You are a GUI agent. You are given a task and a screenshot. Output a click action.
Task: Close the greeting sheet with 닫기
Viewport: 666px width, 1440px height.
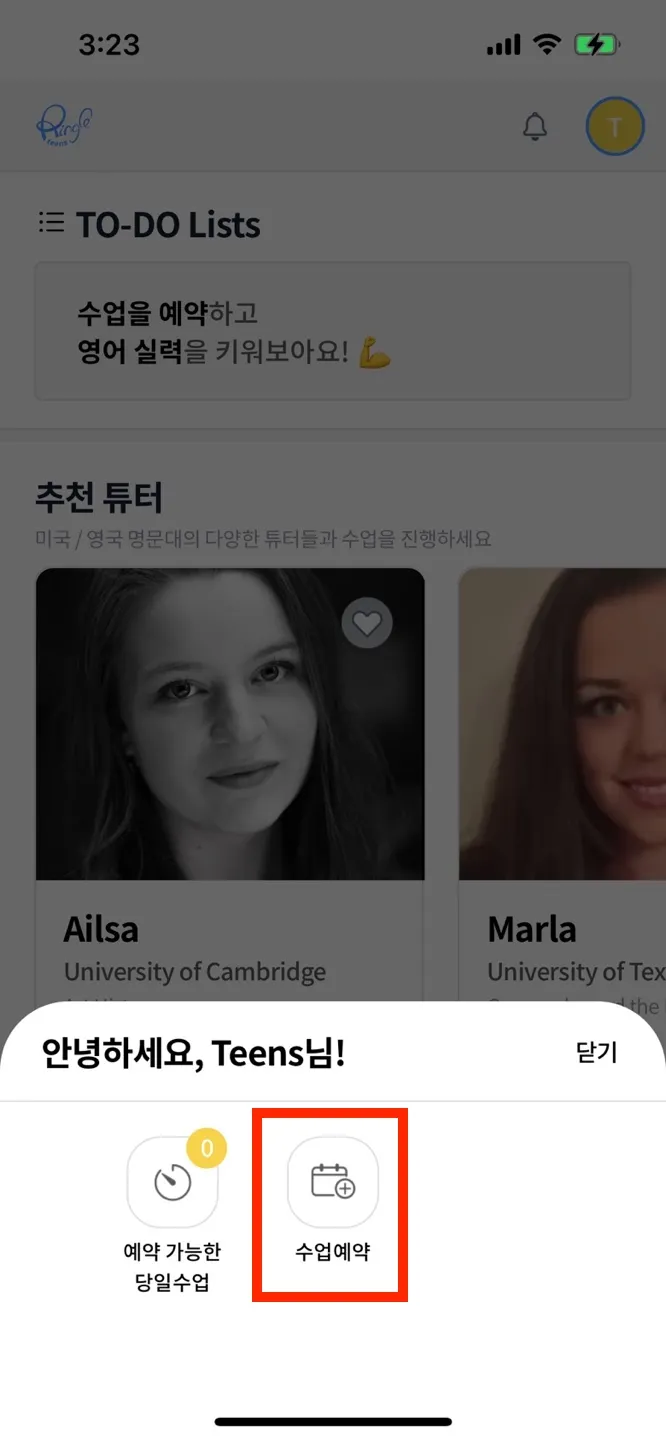coord(597,1052)
